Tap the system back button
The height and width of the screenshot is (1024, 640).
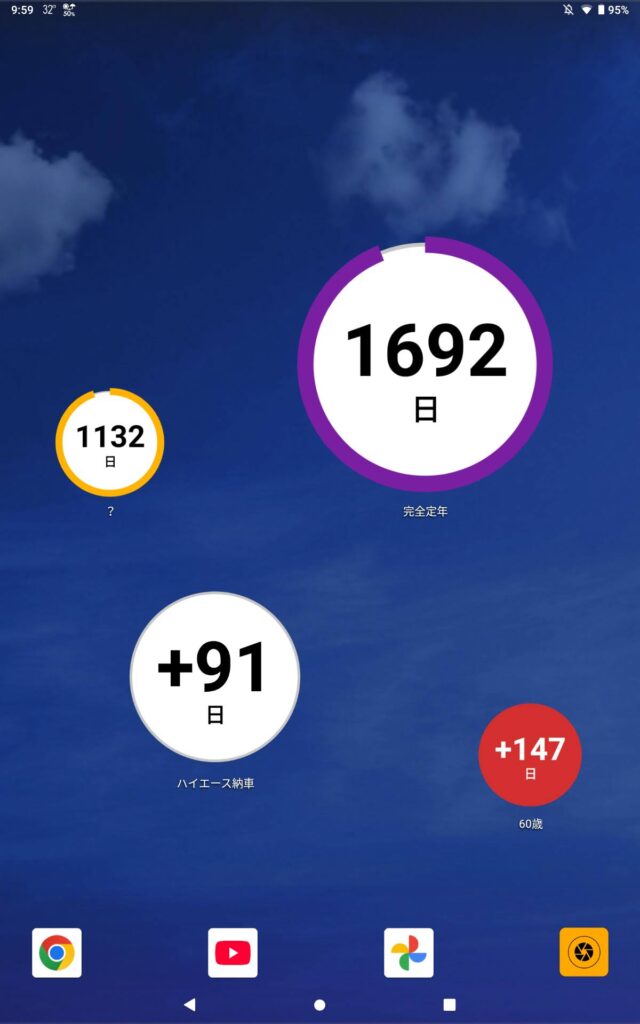point(190,1004)
